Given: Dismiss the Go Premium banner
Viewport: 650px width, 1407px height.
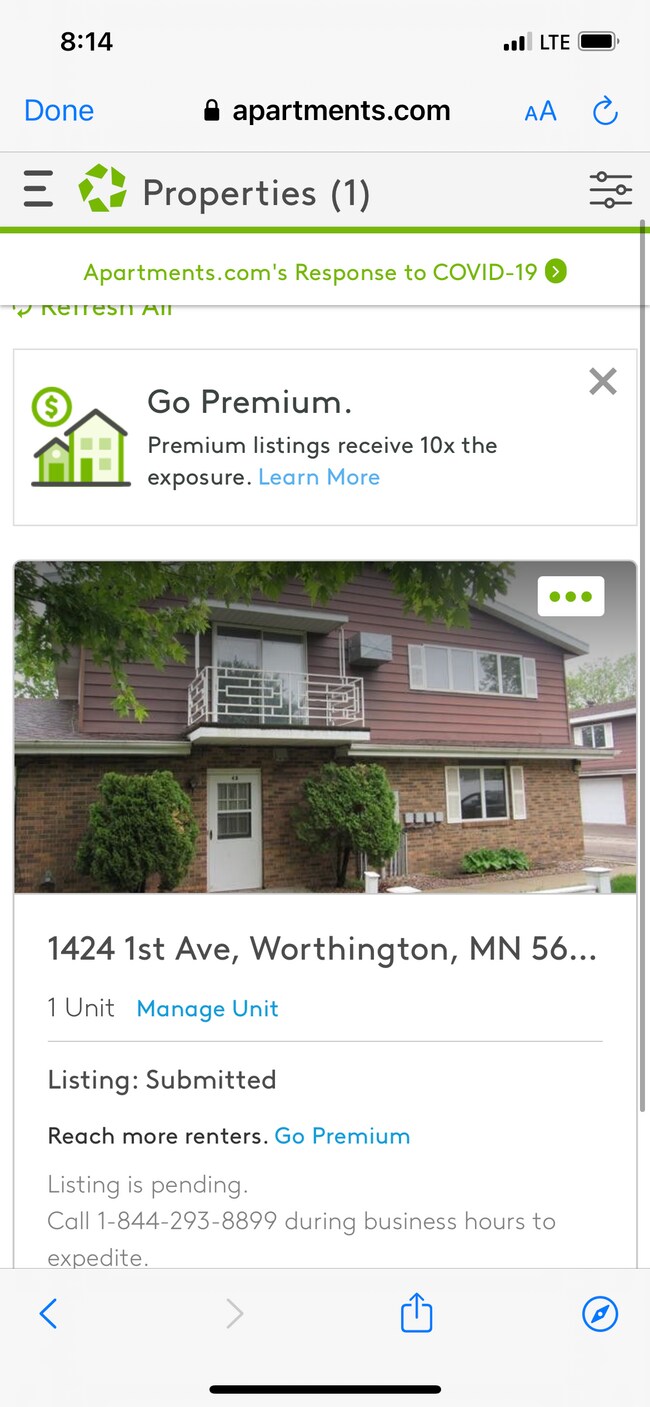Looking at the screenshot, I should pyautogui.click(x=603, y=381).
